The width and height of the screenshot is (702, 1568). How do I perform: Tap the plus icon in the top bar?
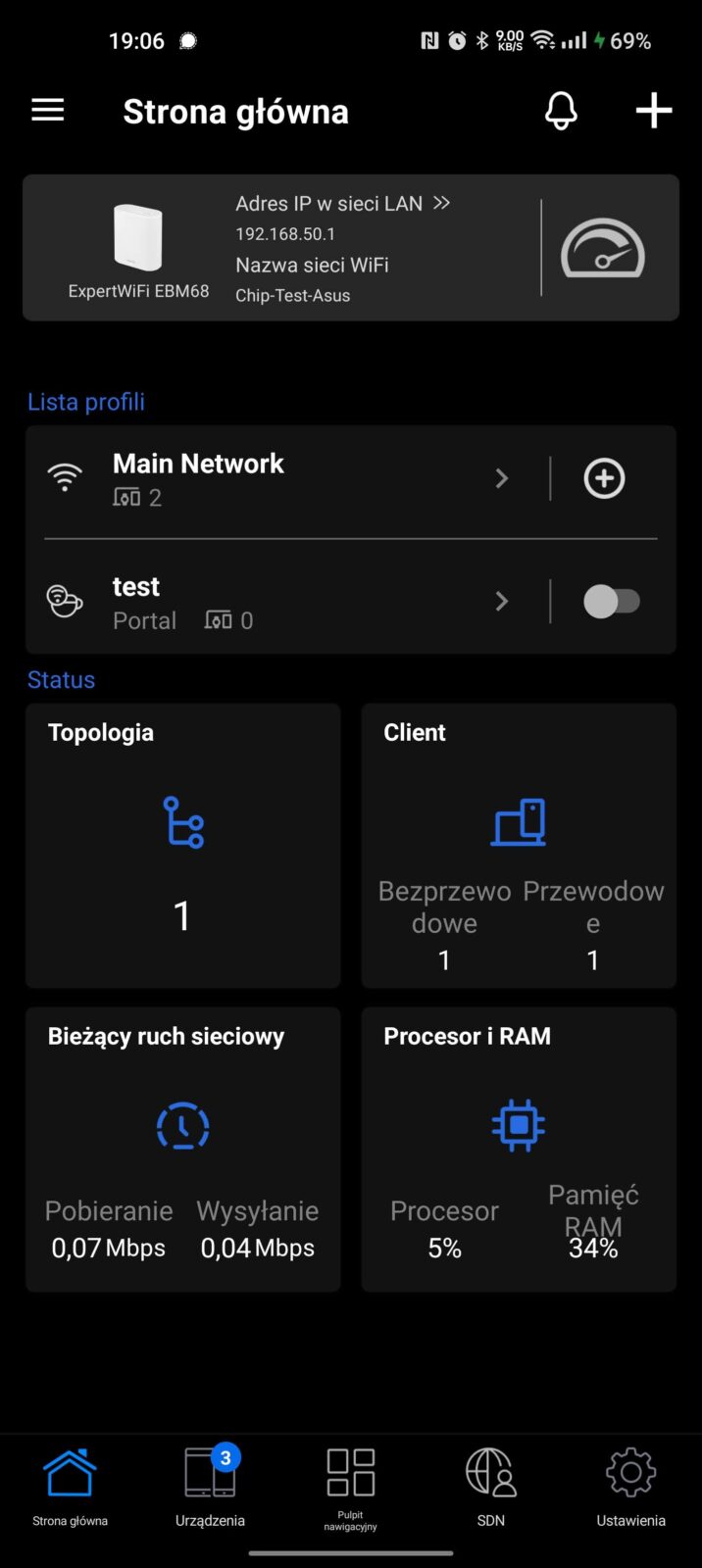point(653,111)
